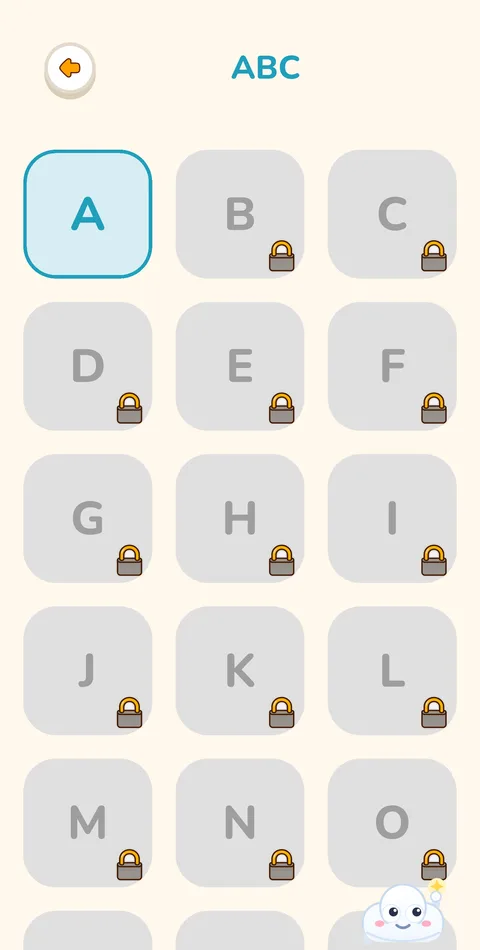Viewport: 480px width, 950px height.
Task: Select the locked letter N tile
Action: 240,822
